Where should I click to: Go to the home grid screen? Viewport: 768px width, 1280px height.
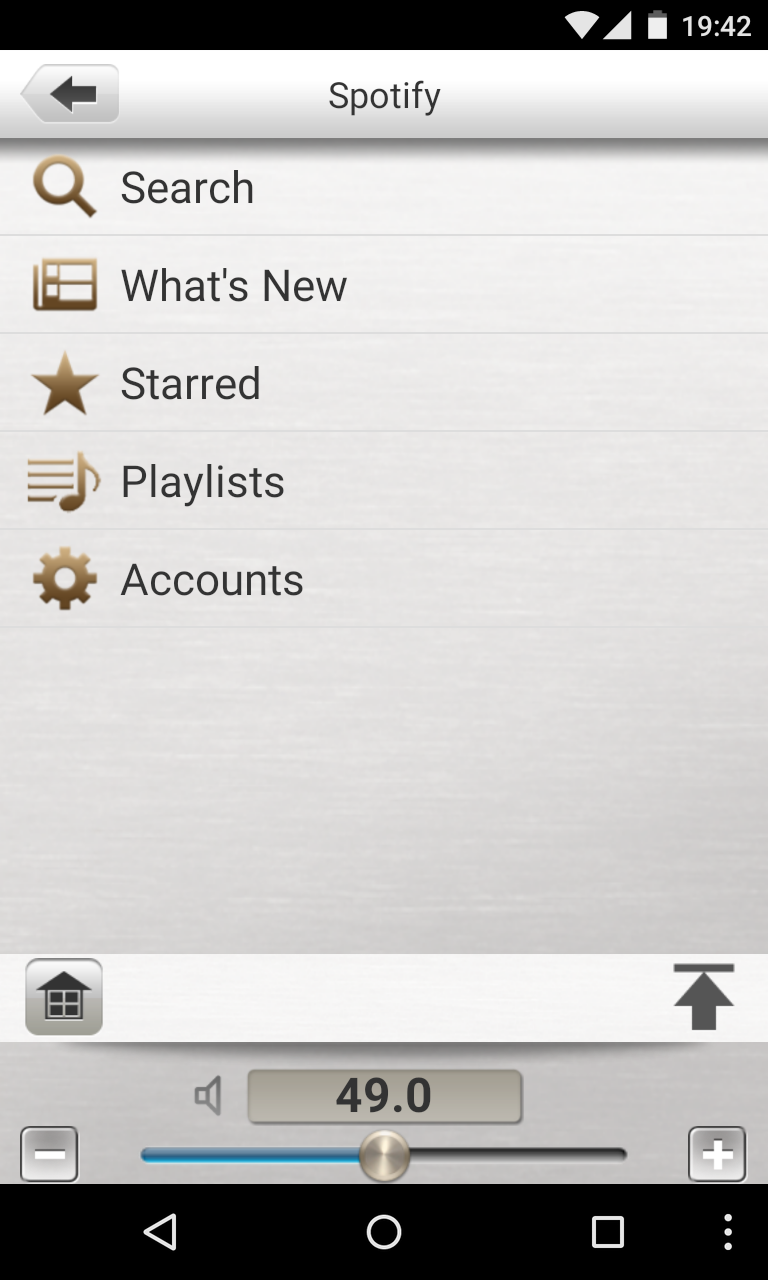(64, 997)
